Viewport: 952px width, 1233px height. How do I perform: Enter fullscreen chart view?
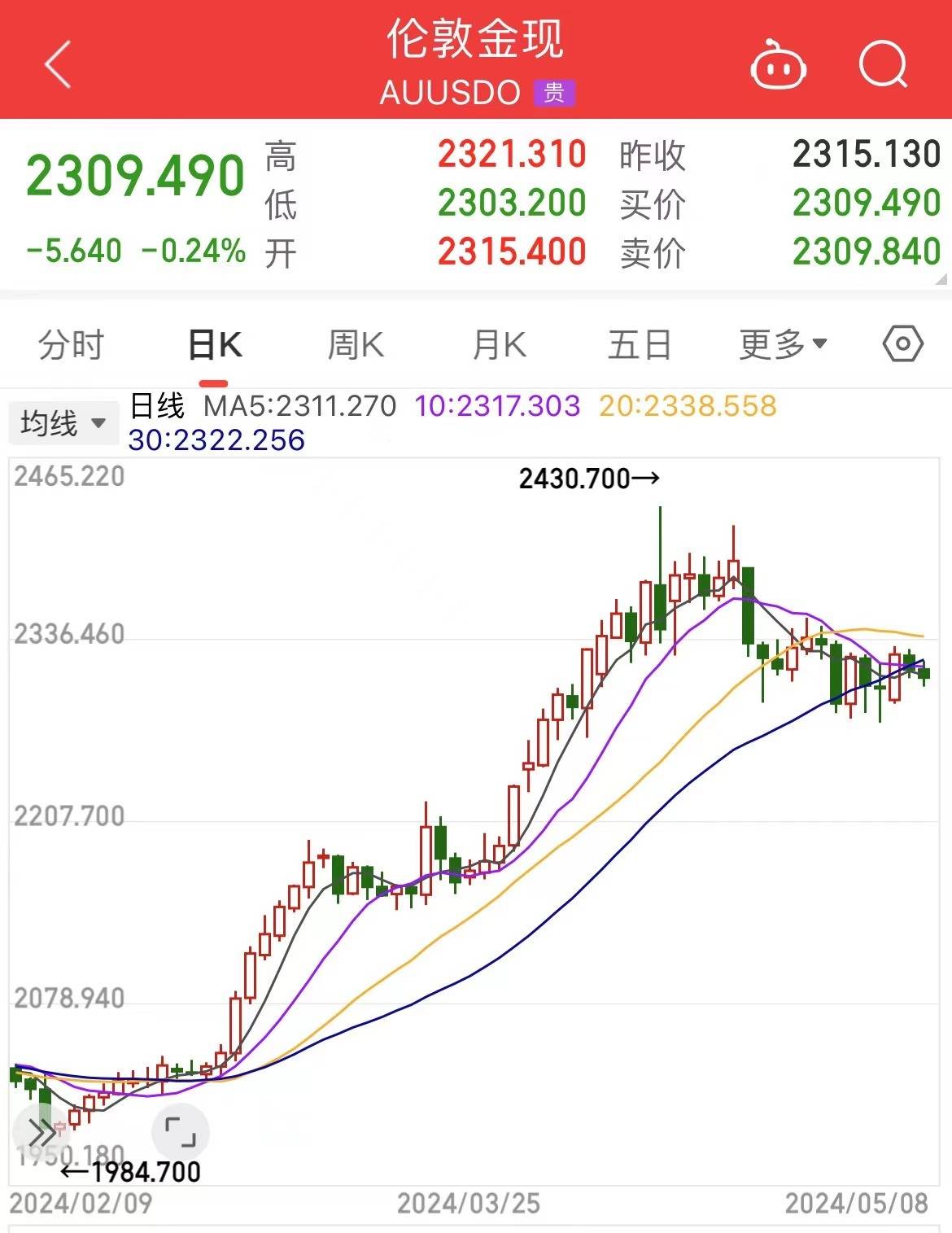pyautogui.click(x=181, y=1131)
